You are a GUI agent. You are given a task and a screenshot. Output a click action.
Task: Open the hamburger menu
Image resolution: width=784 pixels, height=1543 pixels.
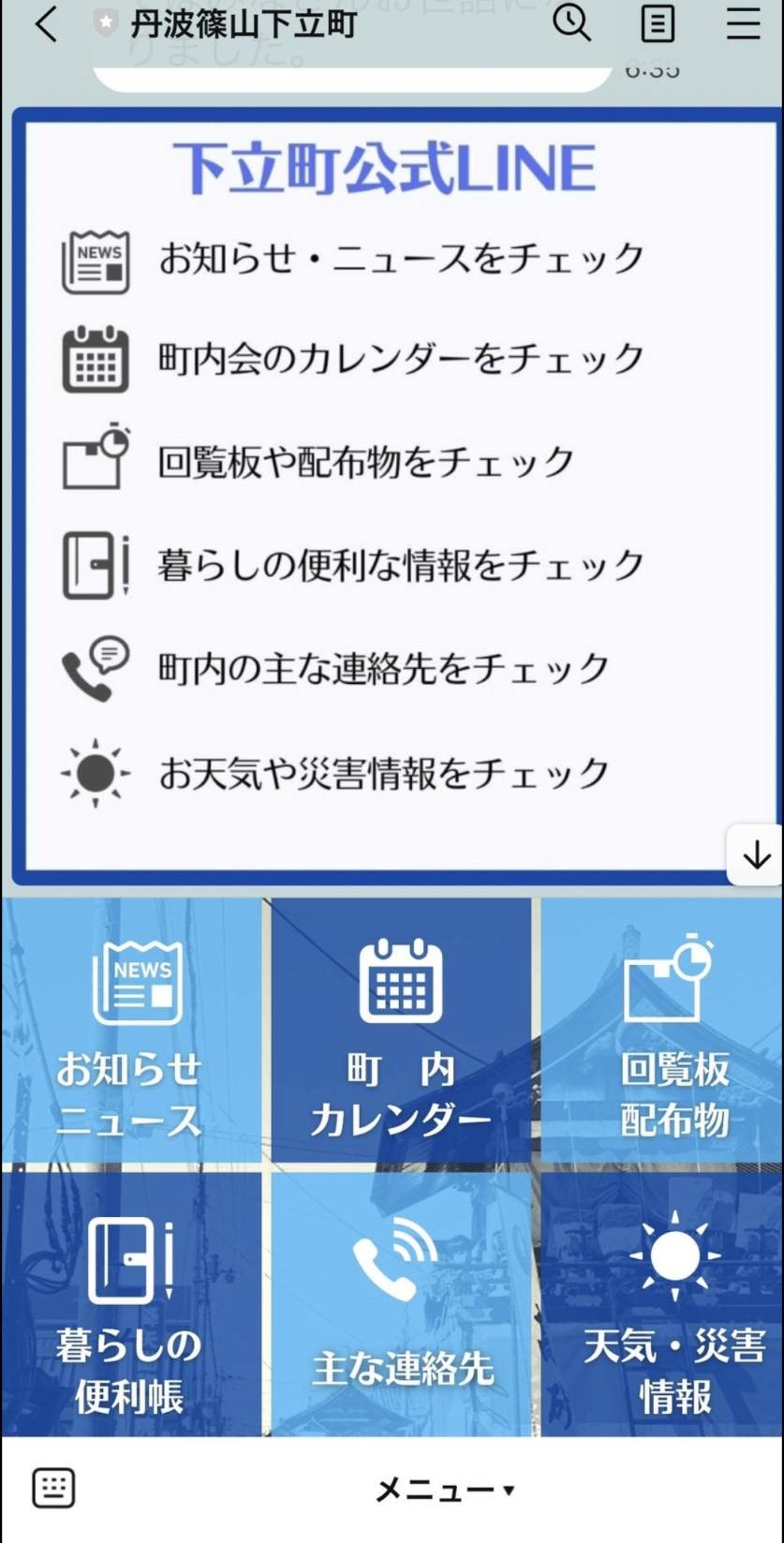[743, 23]
